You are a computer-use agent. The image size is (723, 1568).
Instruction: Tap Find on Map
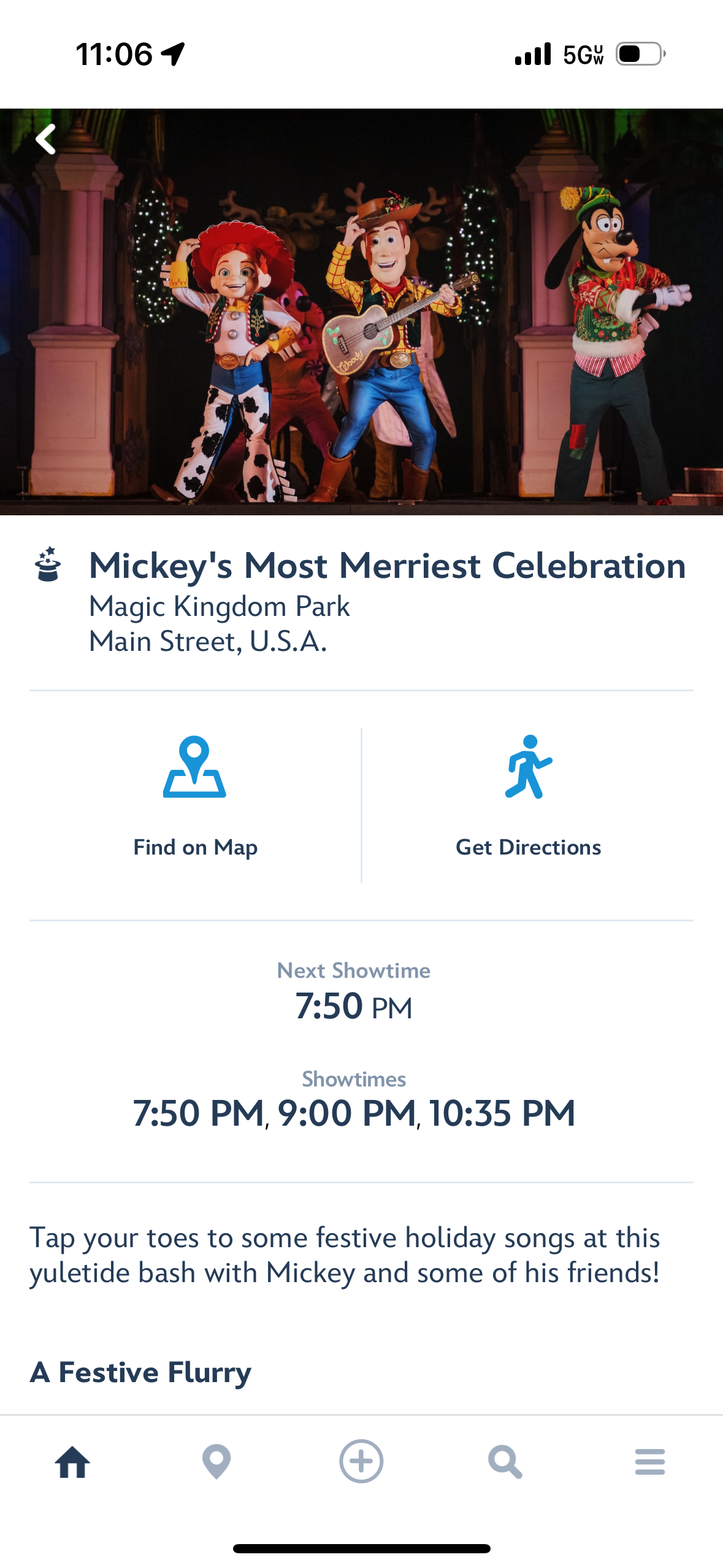pyautogui.click(x=195, y=797)
